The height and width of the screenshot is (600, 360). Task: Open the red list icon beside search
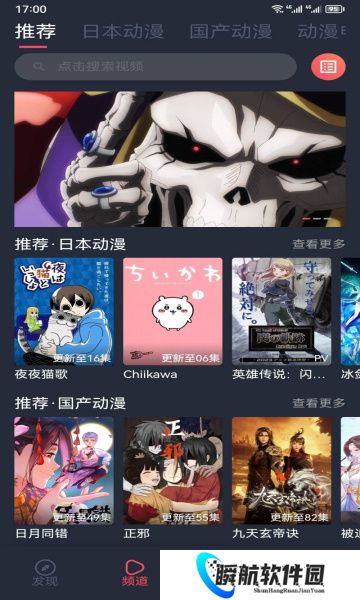(328, 67)
